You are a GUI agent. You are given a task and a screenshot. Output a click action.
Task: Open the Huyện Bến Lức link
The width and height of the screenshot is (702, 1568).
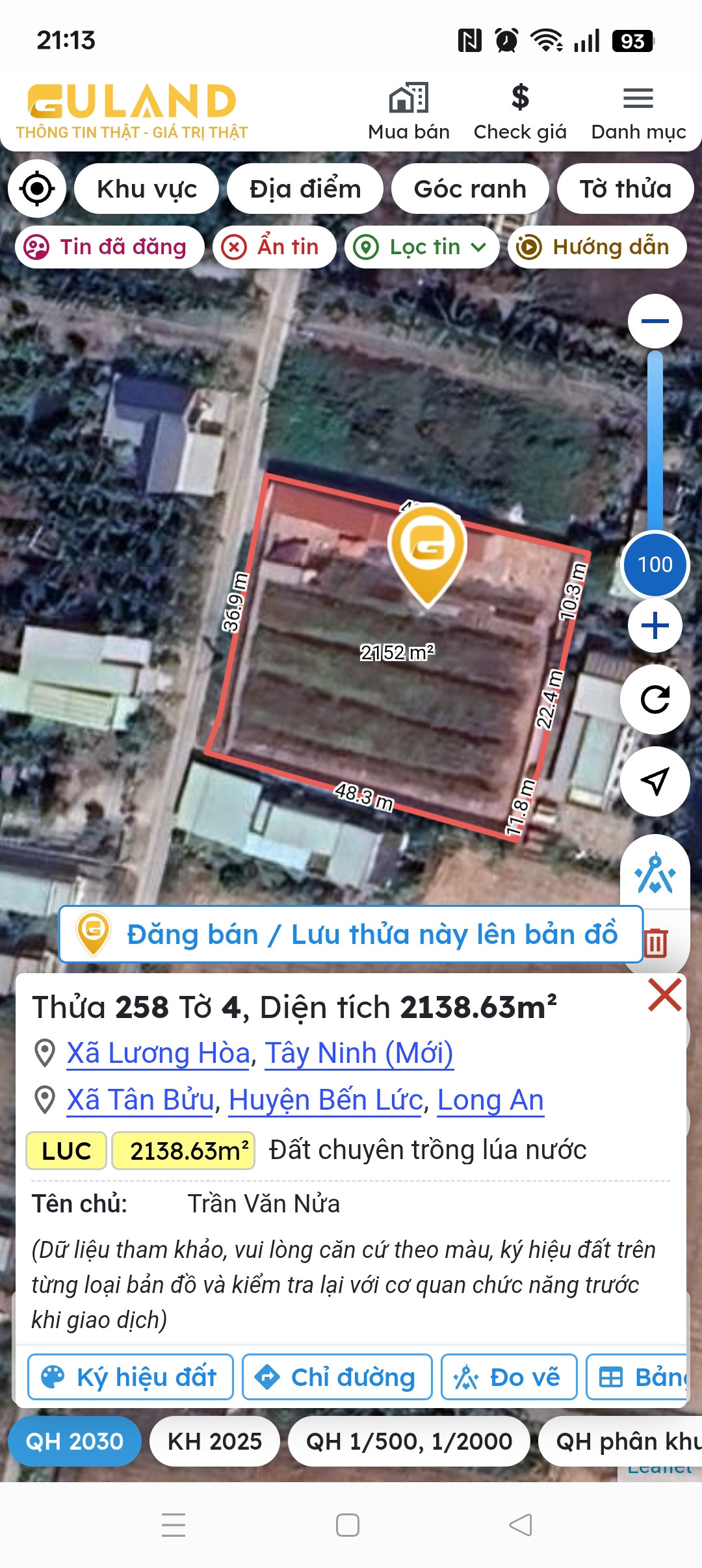tap(325, 1100)
